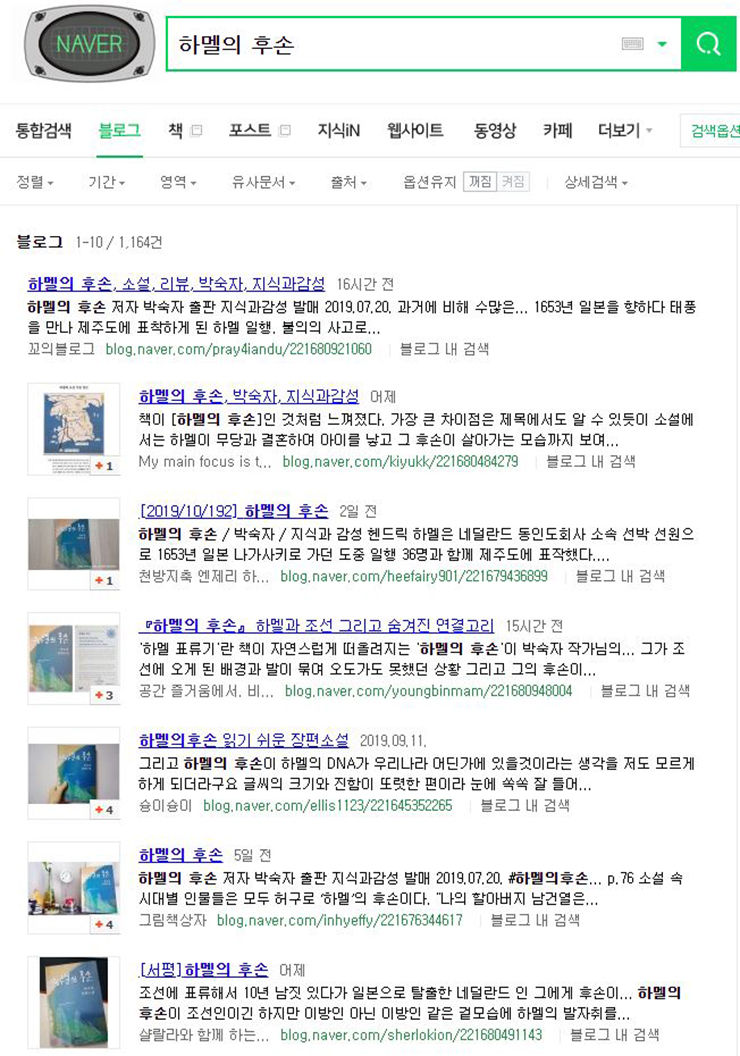Expand the 기간 period dropdown
Image resolution: width=740 pixels, height=1056 pixels.
click(106, 182)
